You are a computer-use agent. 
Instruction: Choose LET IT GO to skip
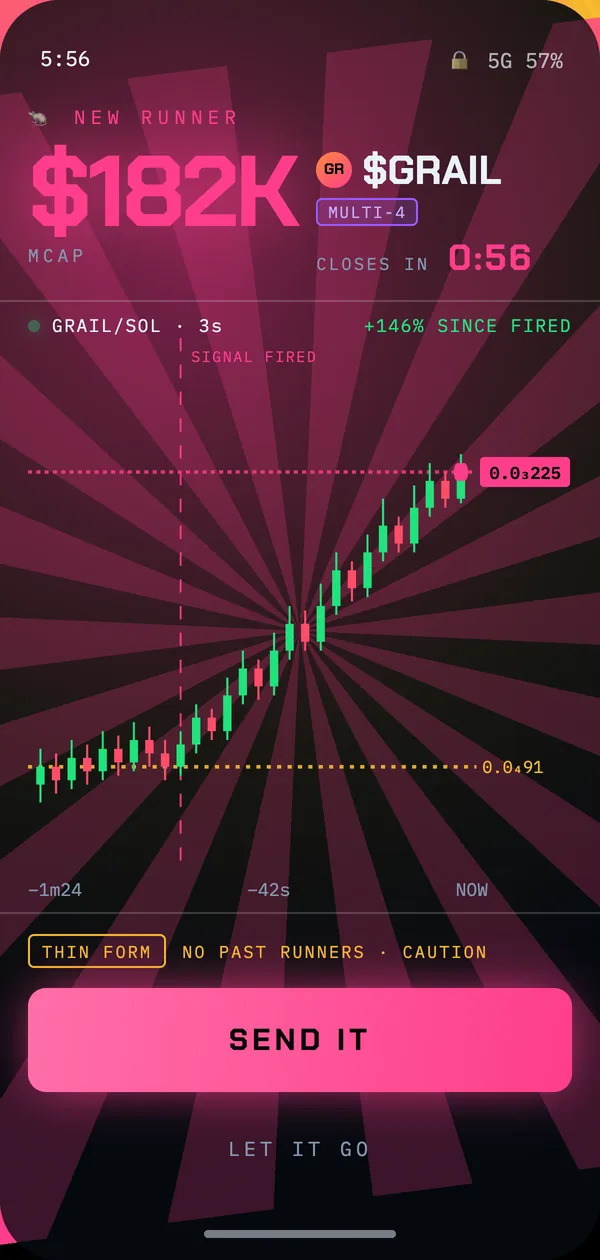click(x=300, y=1150)
